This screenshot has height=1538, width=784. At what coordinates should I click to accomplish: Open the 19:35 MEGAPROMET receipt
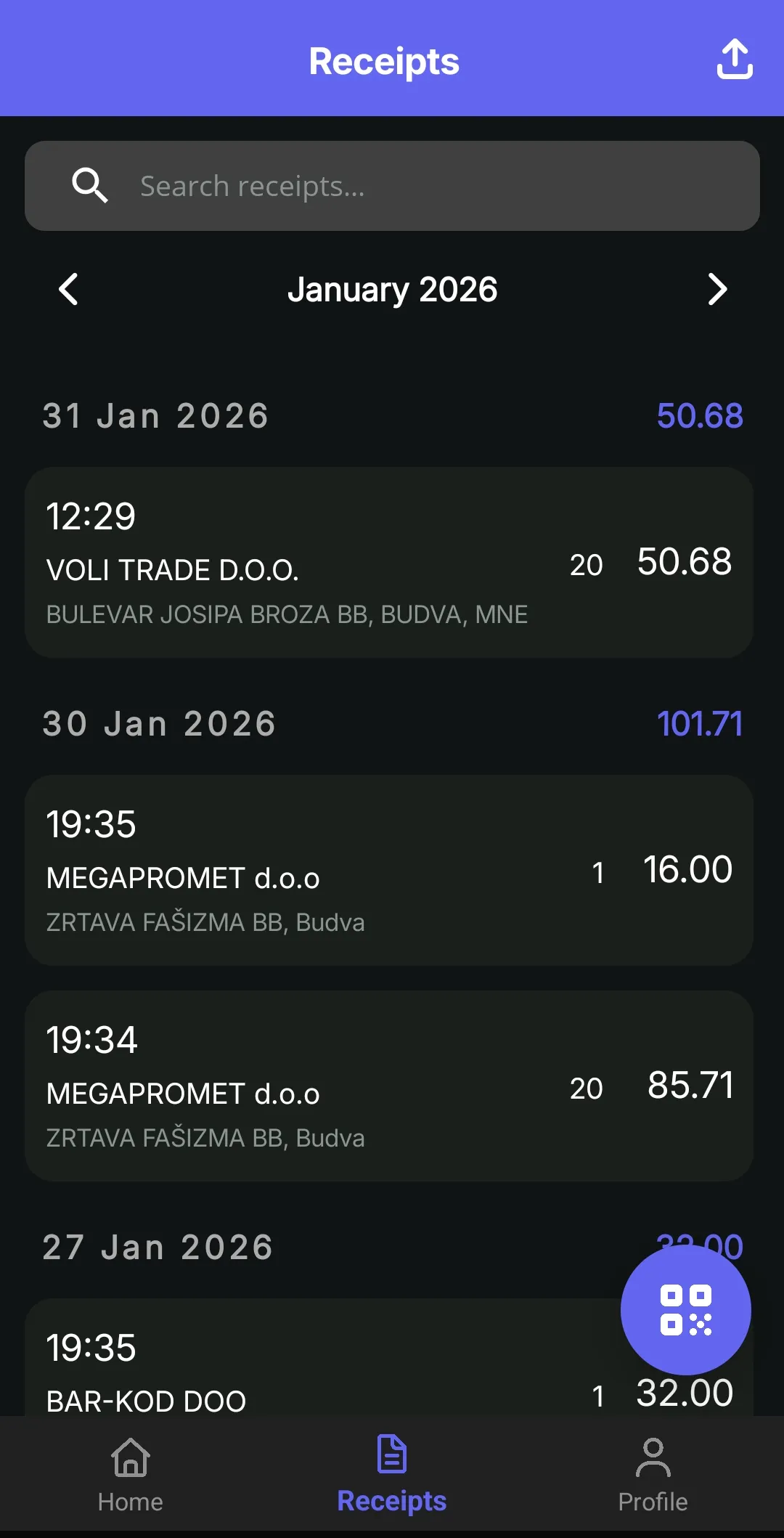click(x=392, y=871)
